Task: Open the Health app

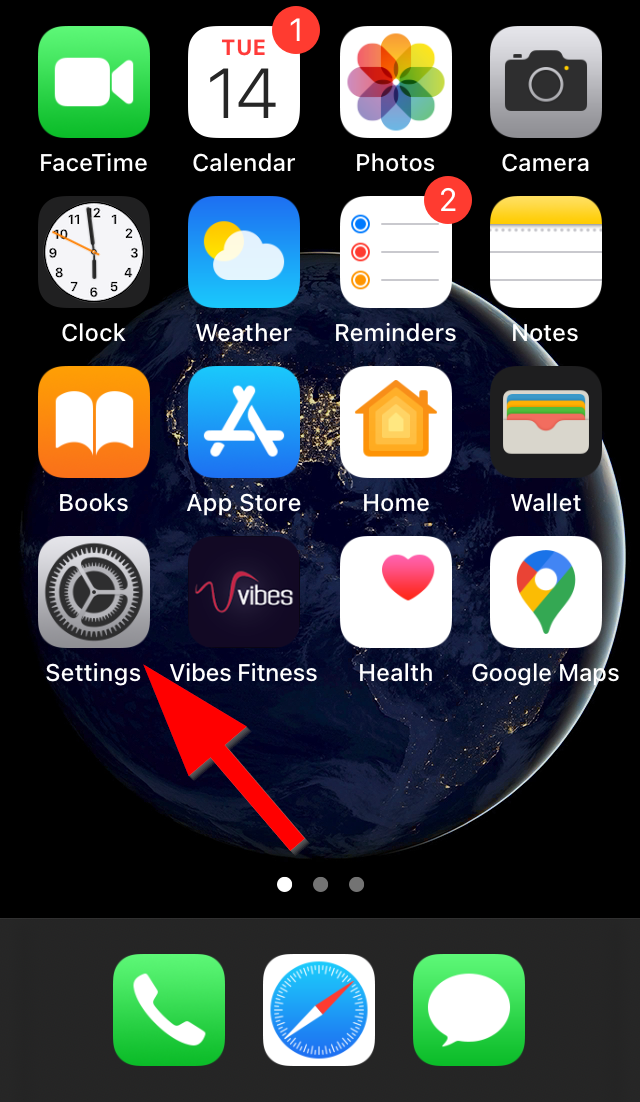Action: (x=396, y=592)
